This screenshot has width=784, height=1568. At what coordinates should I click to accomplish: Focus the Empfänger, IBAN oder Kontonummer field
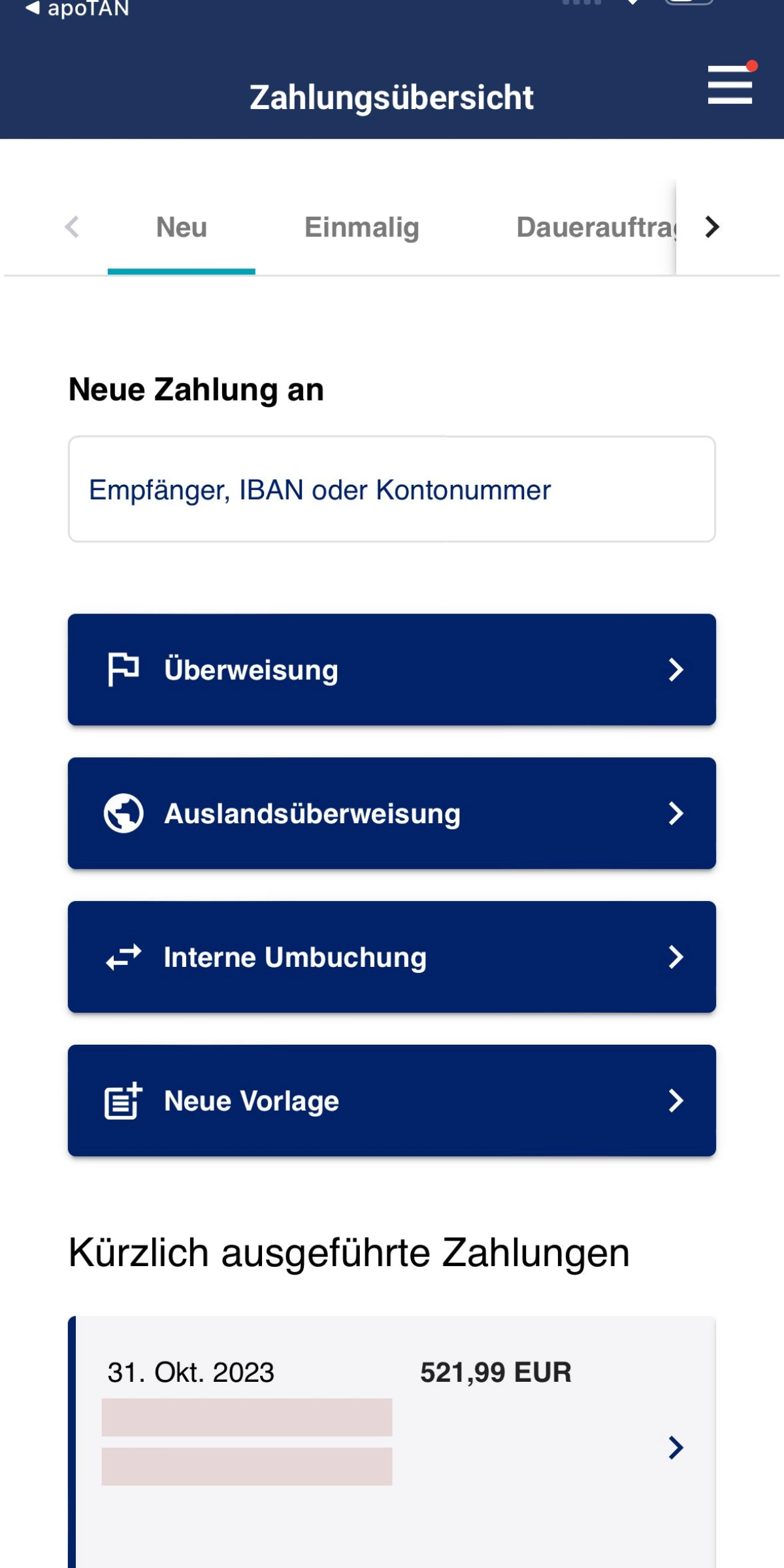(x=392, y=489)
